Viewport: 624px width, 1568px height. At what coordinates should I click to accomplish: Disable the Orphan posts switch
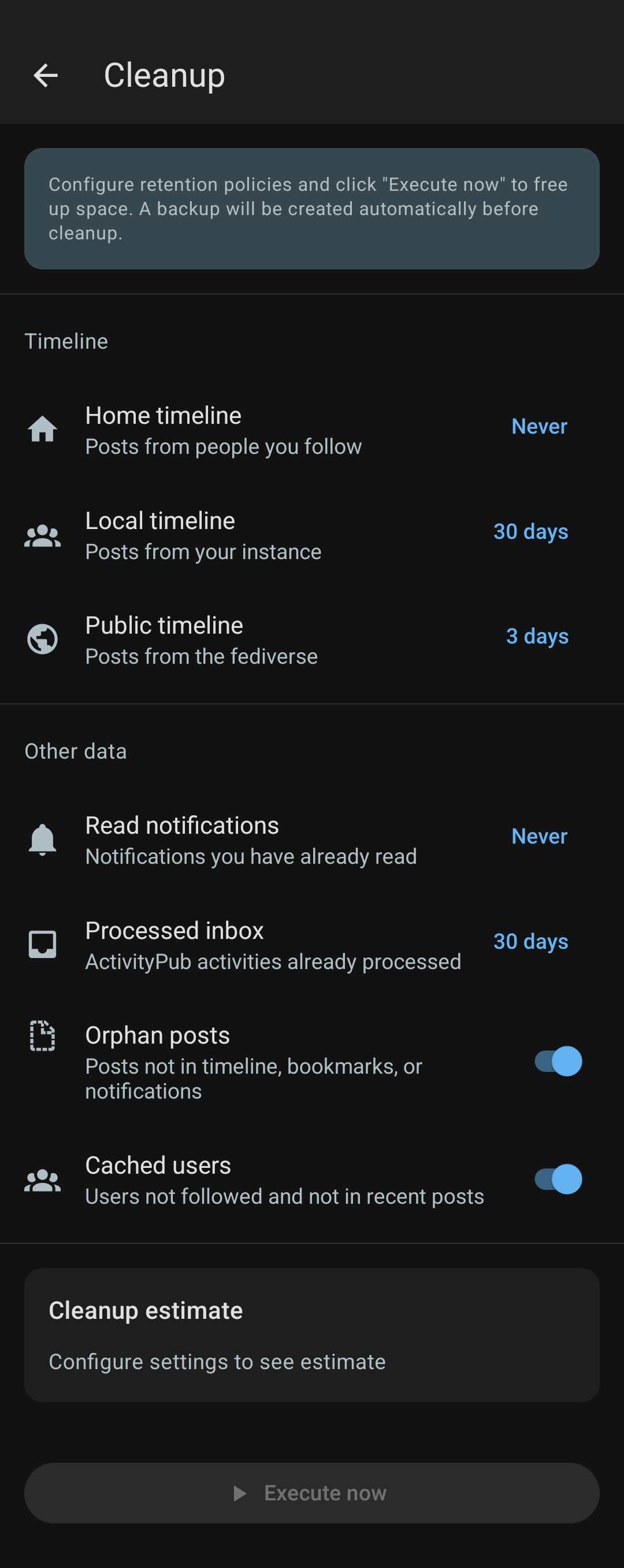tap(558, 1062)
